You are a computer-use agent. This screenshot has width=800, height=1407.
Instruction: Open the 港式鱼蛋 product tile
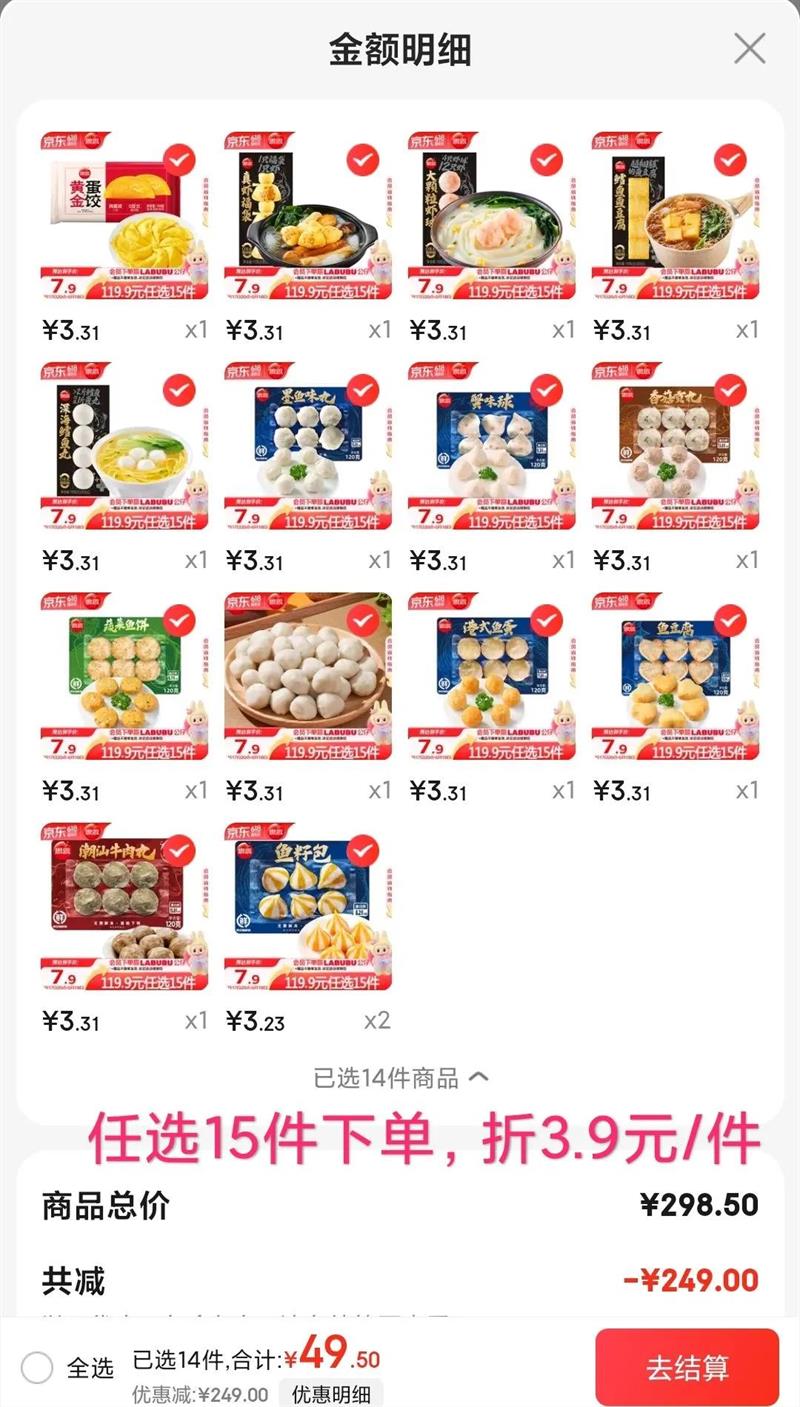(491, 675)
